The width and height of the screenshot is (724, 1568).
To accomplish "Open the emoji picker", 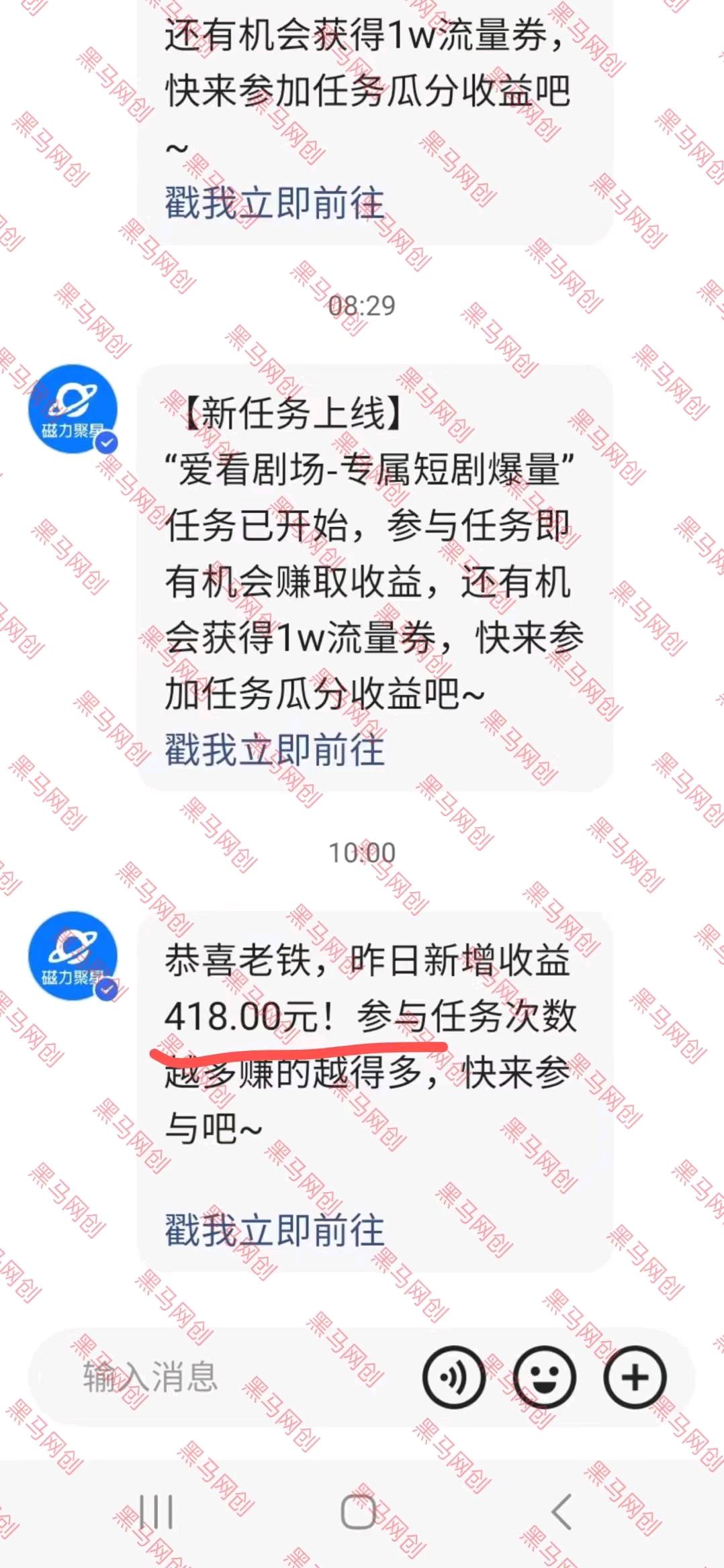I will click(x=545, y=1377).
